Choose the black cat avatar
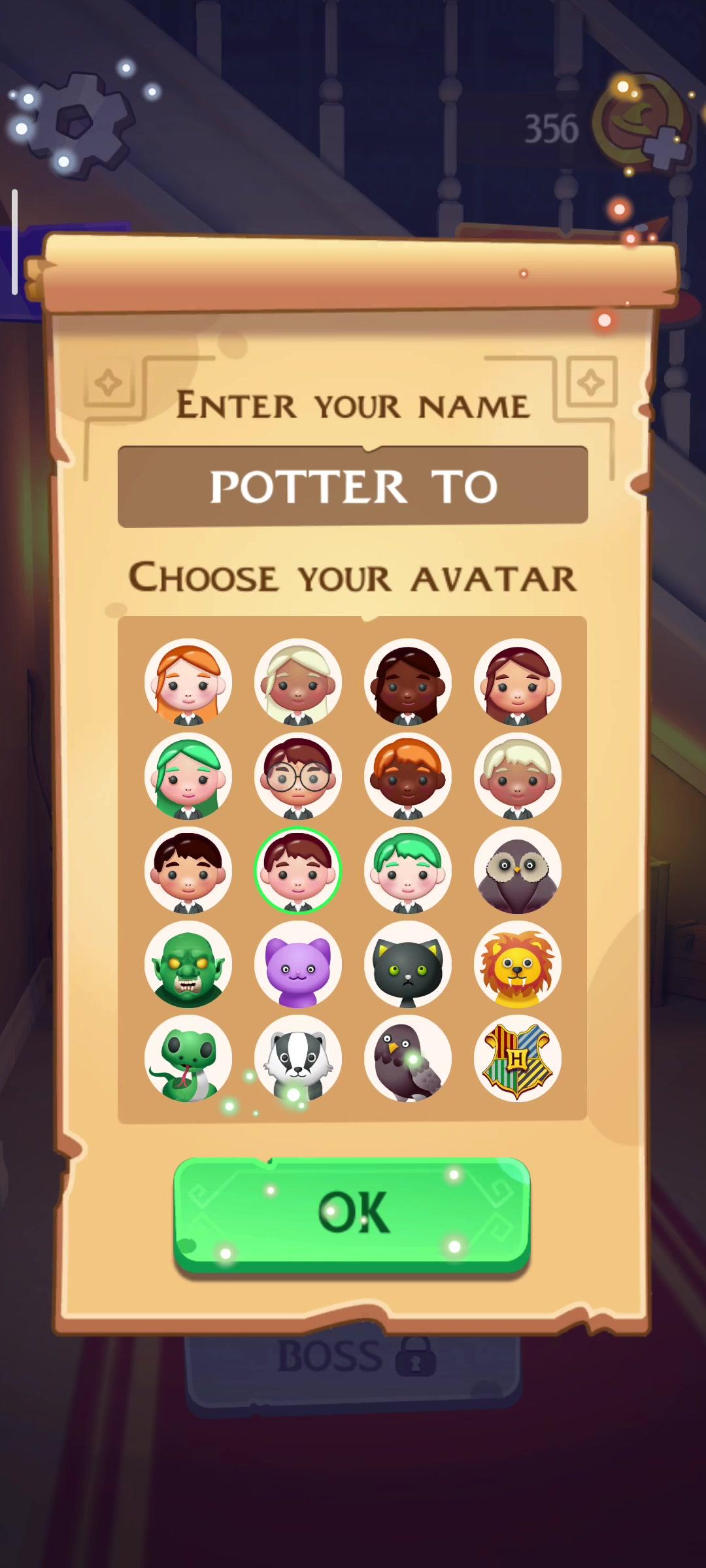 (x=408, y=964)
